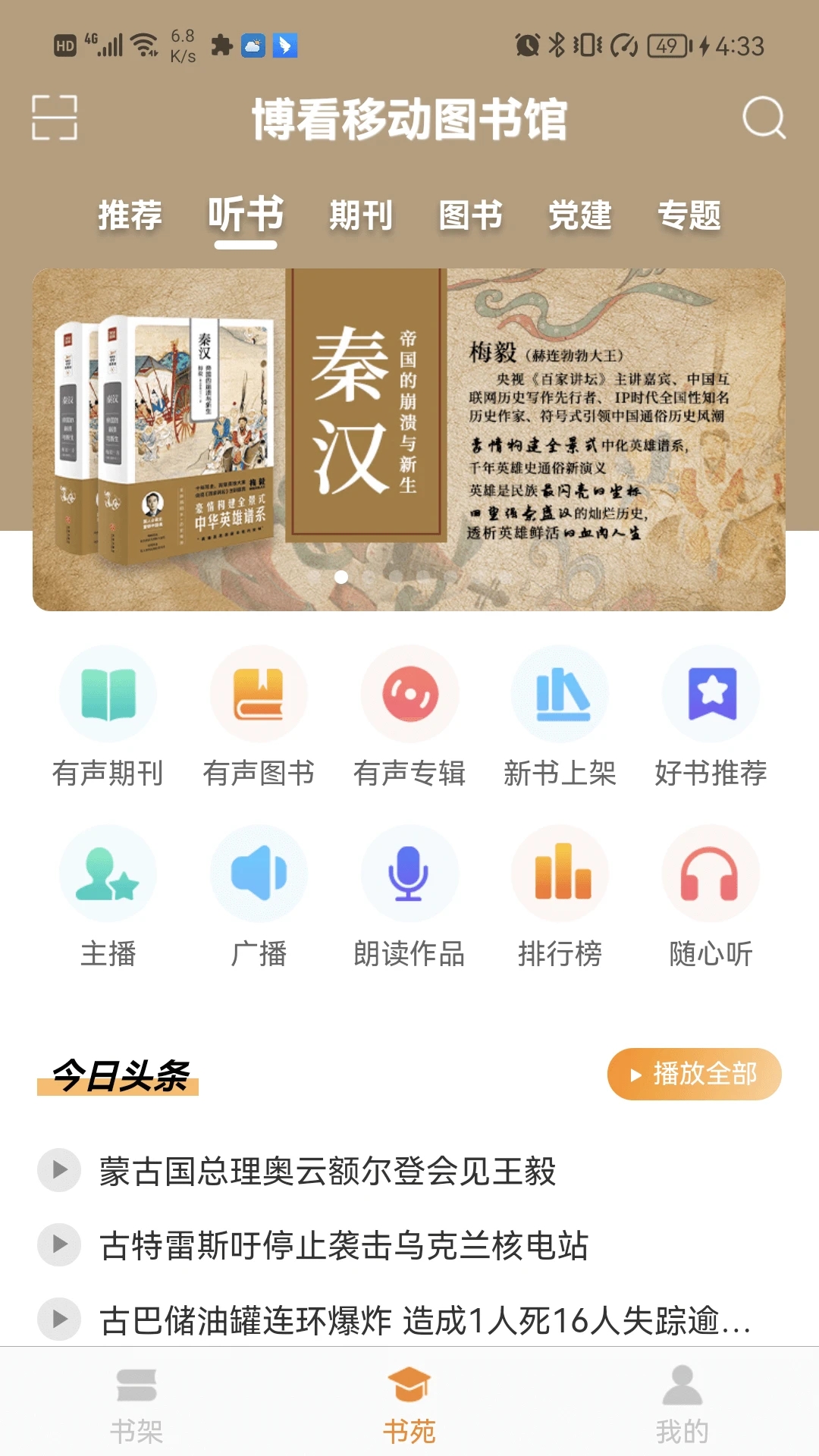The width and height of the screenshot is (819, 1456).
Task: Open the scan icon
Action: (55, 118)
